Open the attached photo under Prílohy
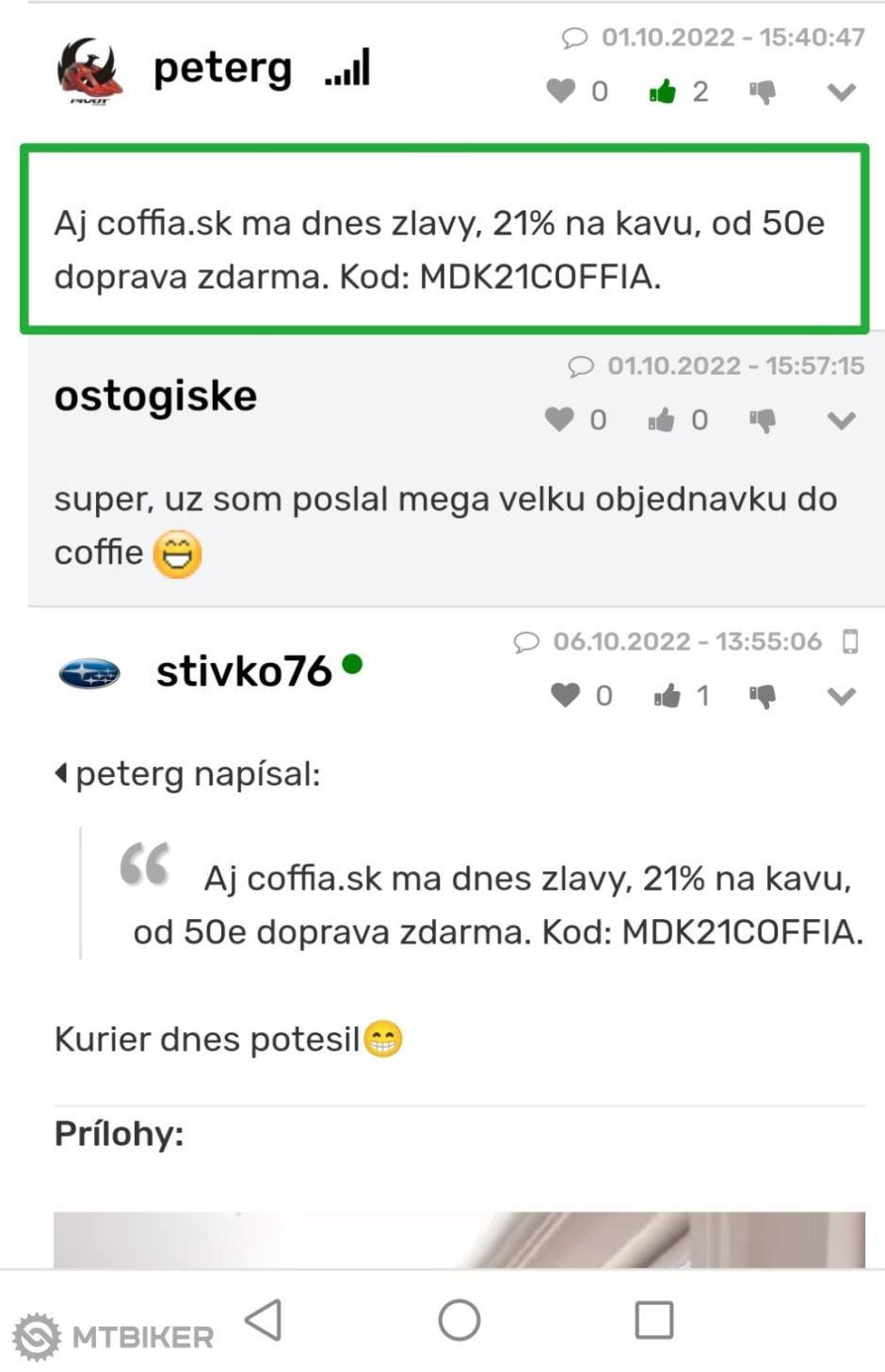This screenshot has width=885, height=1372. 459,1239
